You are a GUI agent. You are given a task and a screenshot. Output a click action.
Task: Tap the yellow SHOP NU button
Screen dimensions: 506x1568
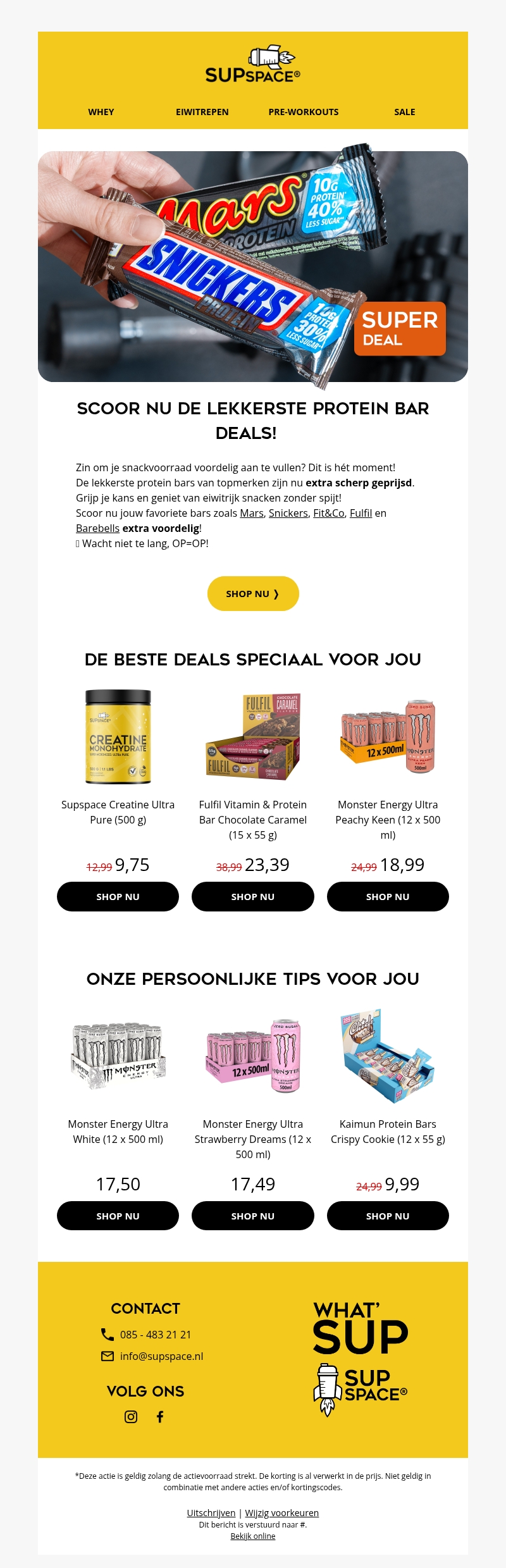coord(253,594)
